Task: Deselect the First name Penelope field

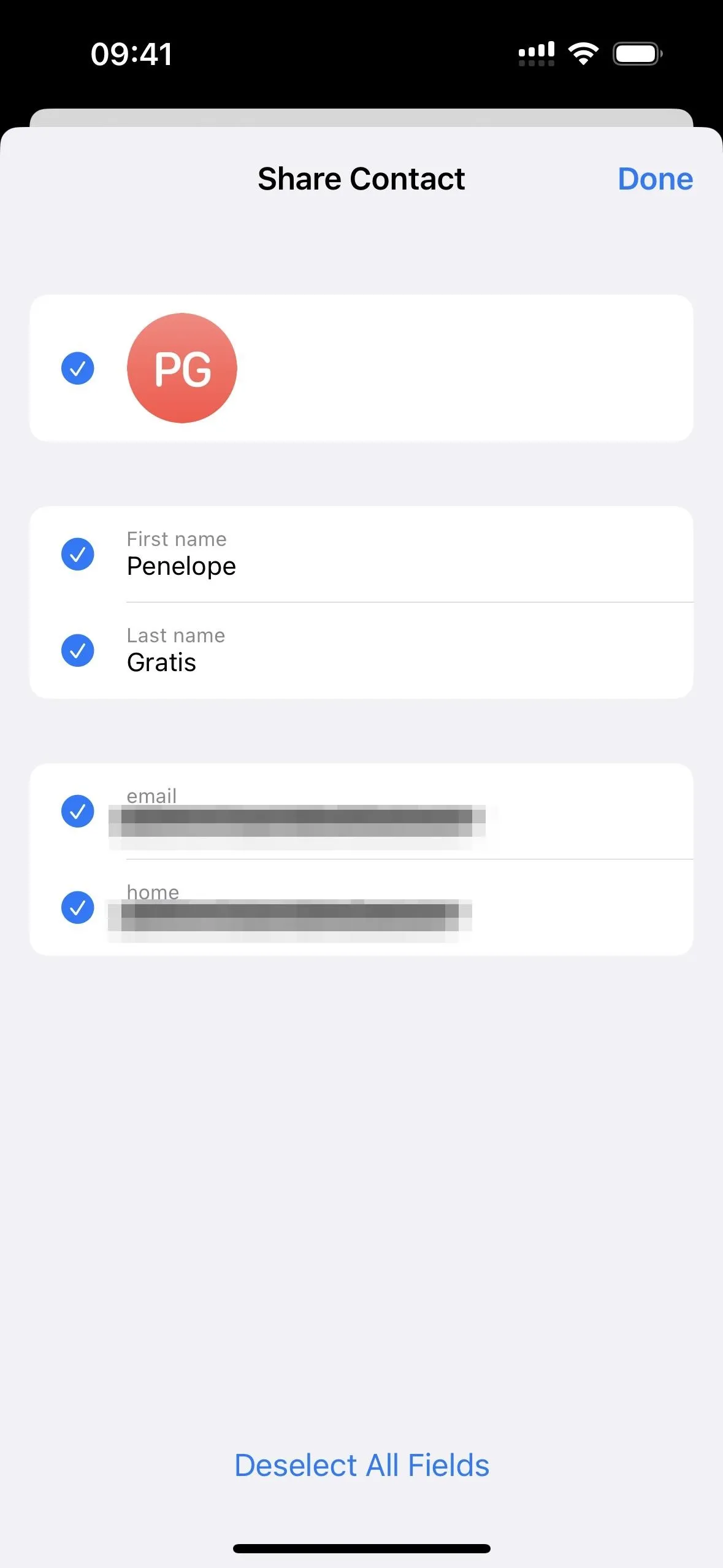Action: coord(77,554)
